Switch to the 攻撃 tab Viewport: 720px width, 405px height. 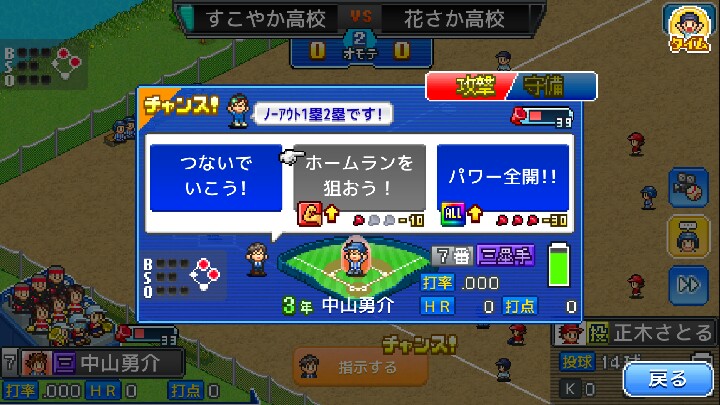tap(469, 87)
